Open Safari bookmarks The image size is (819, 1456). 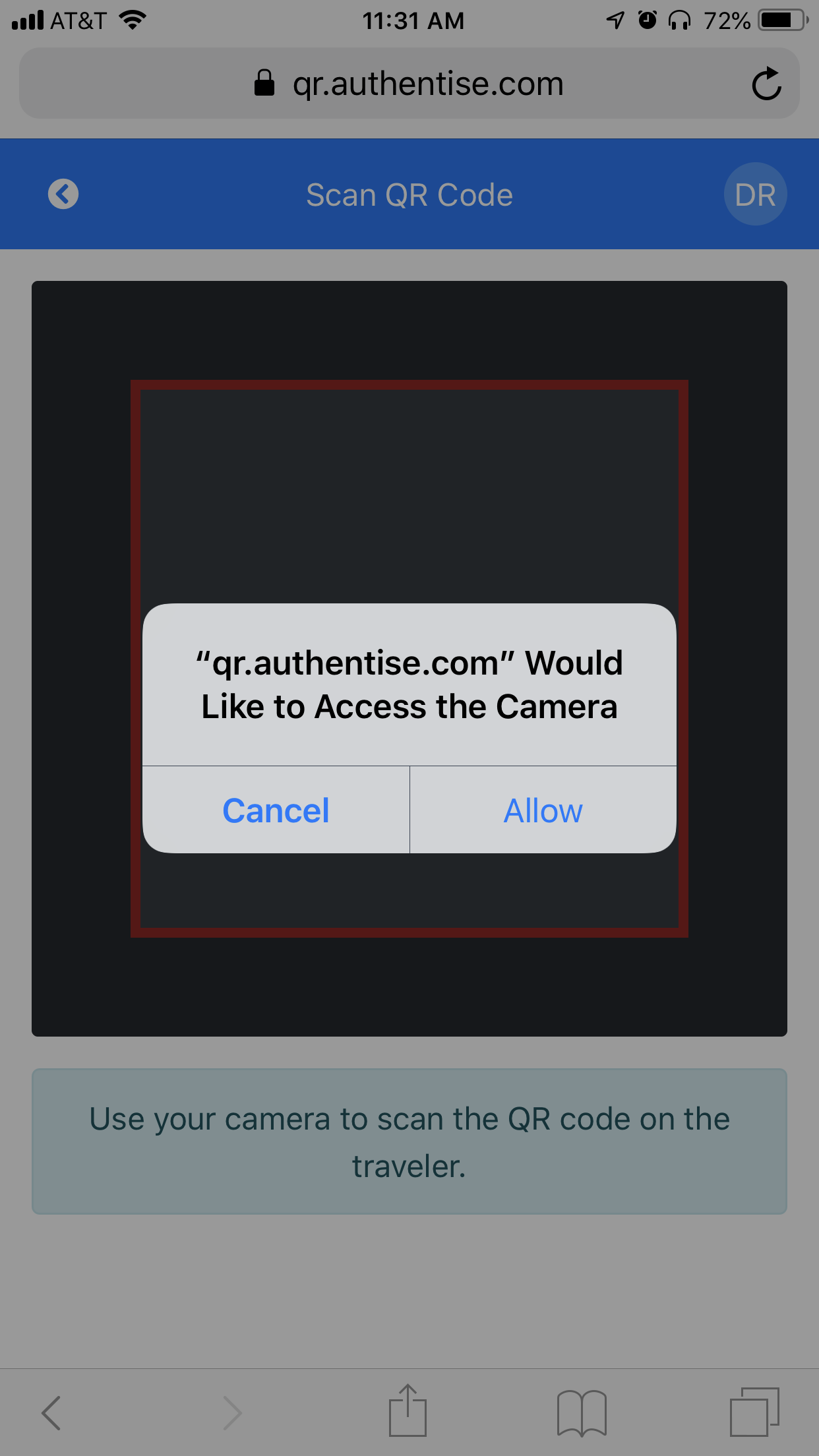coord(582,1412)
